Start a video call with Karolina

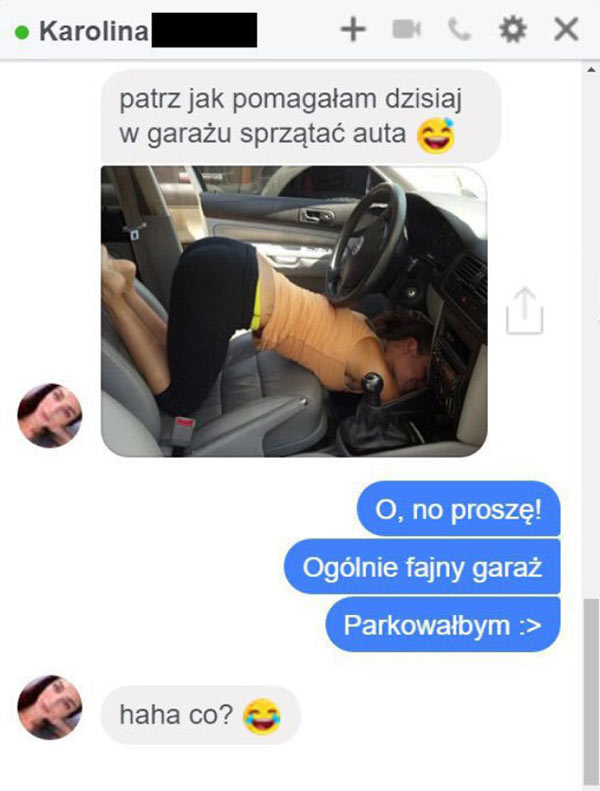point(406,30)
